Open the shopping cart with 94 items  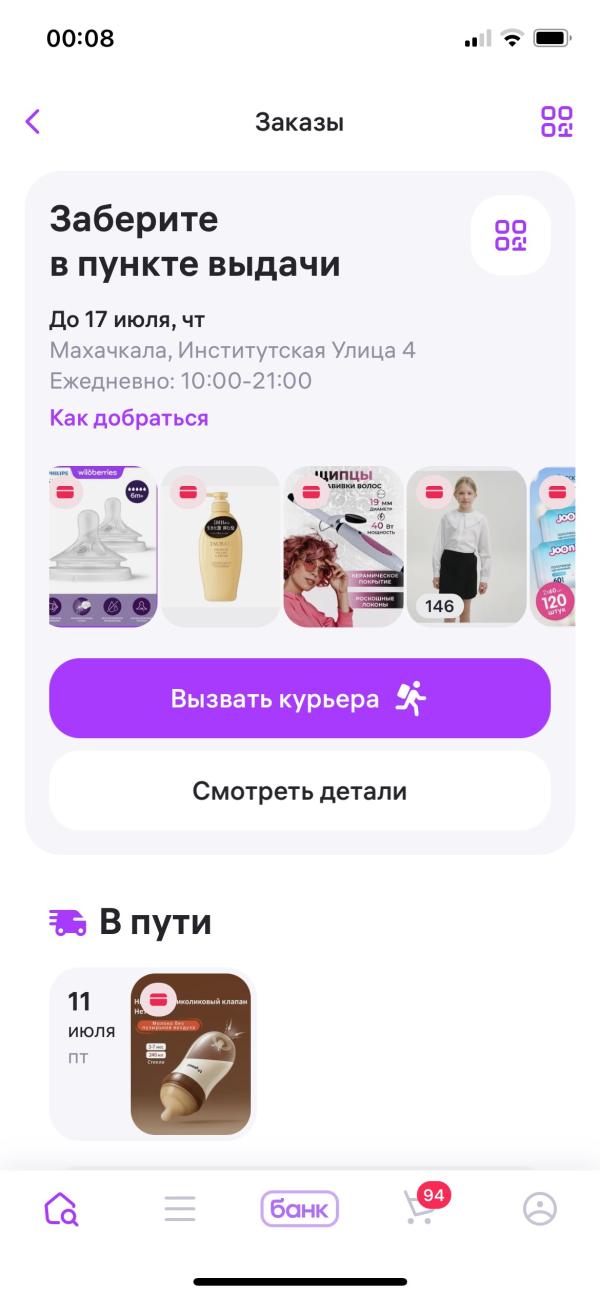[420, 1209]
